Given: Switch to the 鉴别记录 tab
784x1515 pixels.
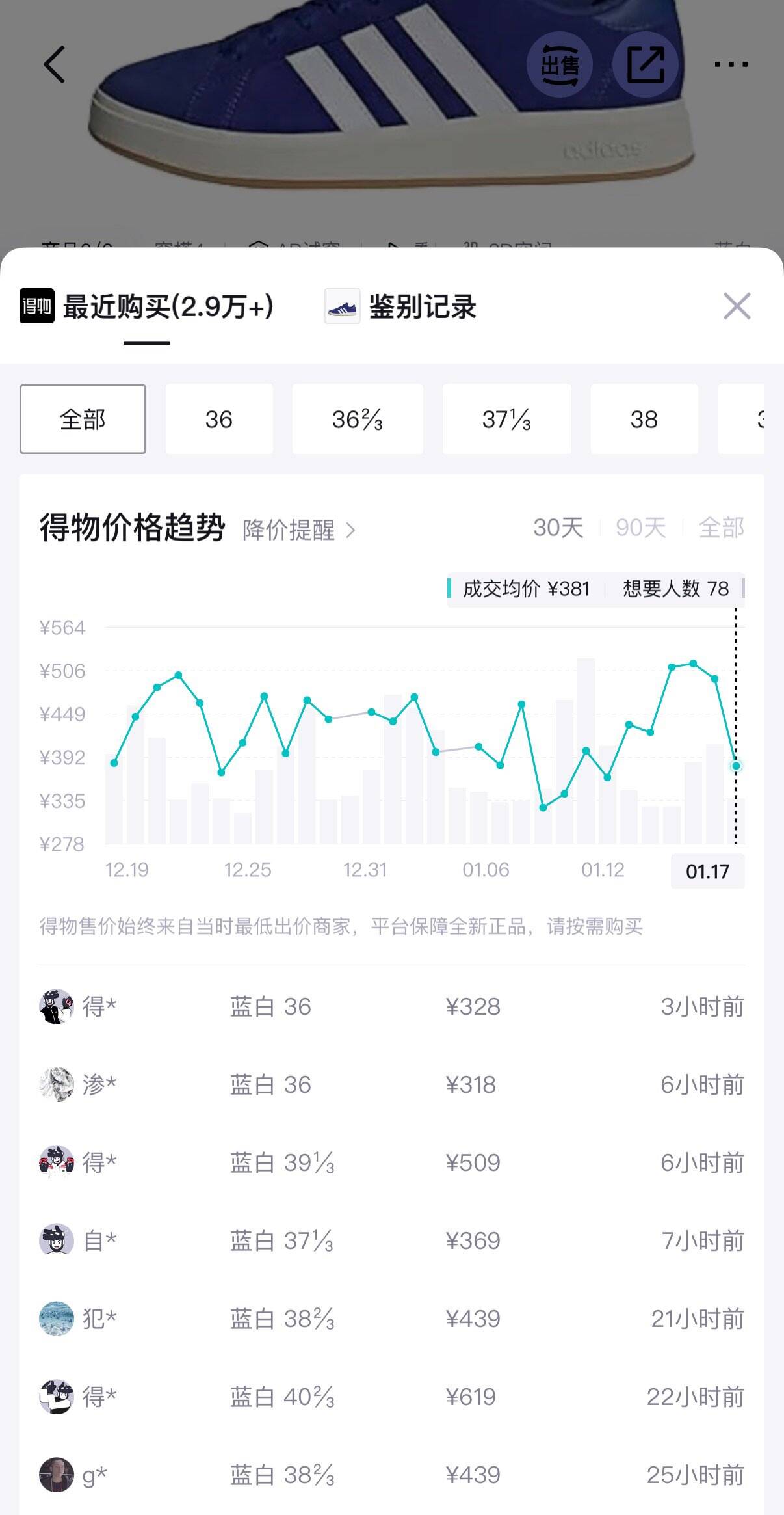Looking at the screenshot, I should [400, 306].
